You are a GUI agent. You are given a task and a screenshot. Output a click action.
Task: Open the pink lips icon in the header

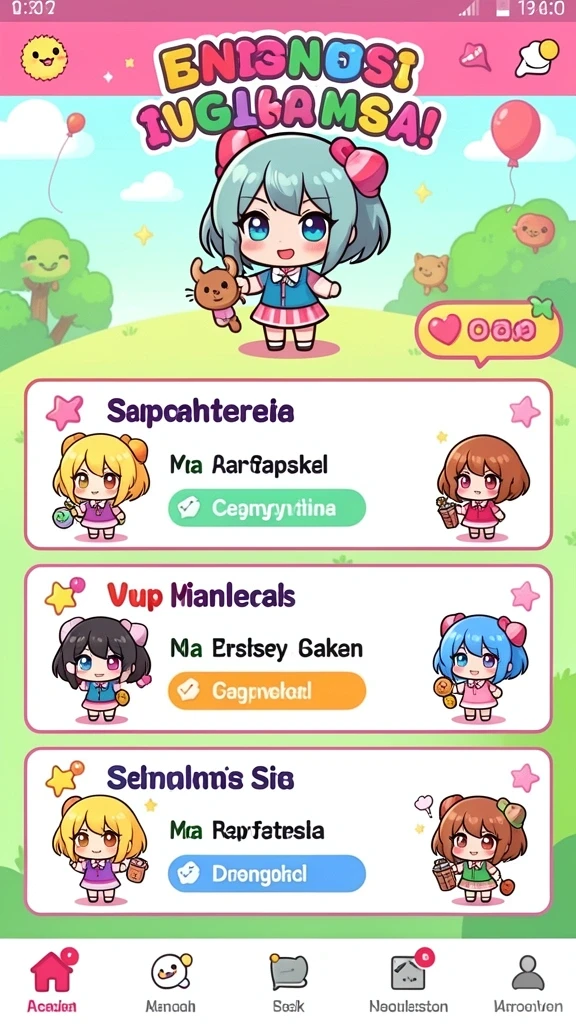click(x=475, y=56)
